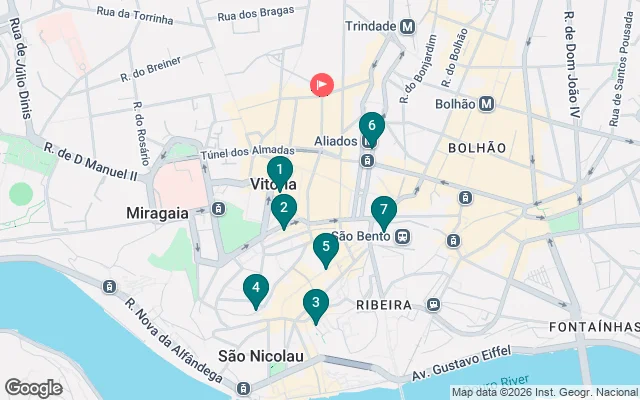Screen dimensions: 640x400
Task: Open map marker number 3
Action: [316, 303]
